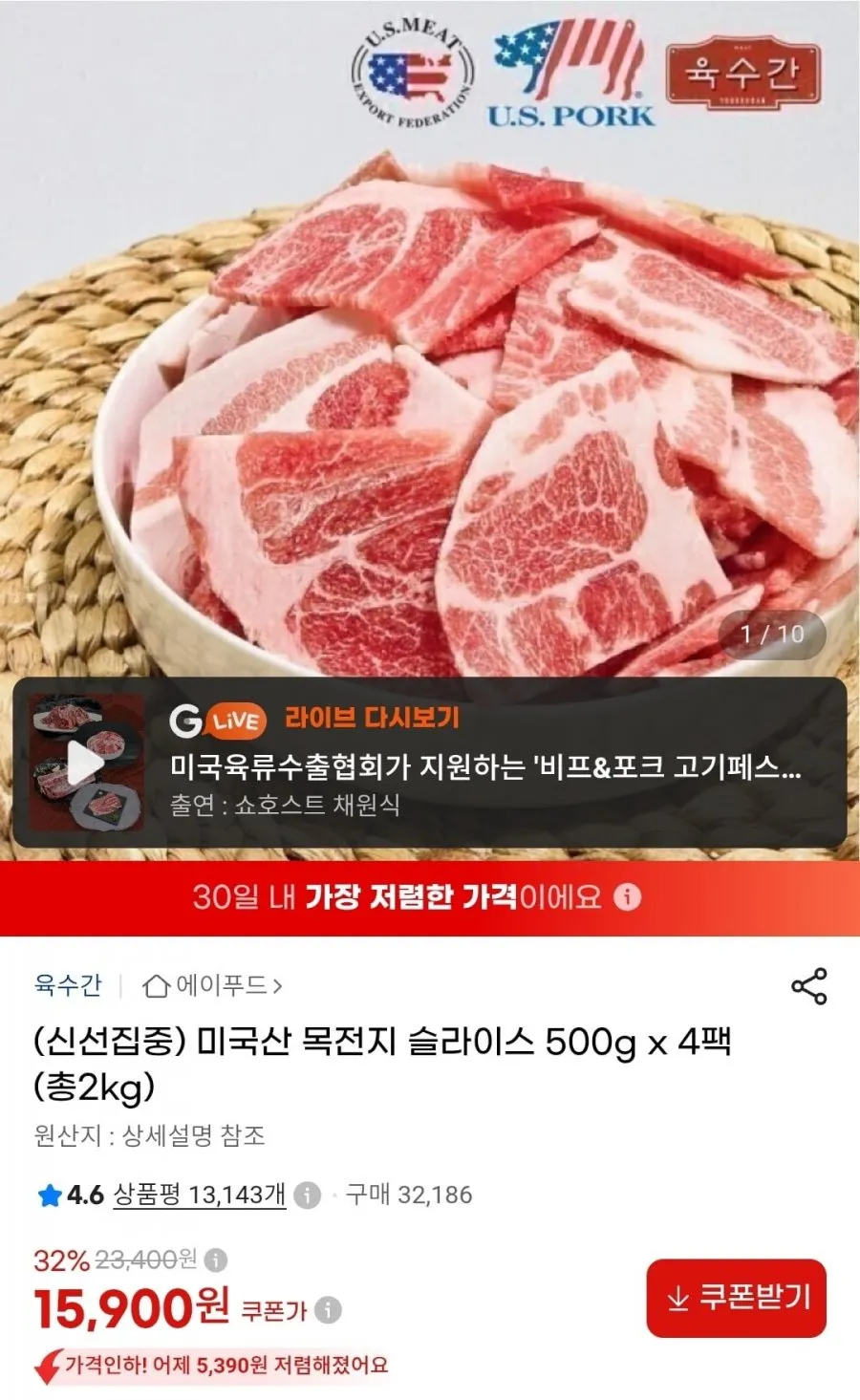This screenshot has width=860, height=1400.
Task: Share this product
Action: (808, 986)
